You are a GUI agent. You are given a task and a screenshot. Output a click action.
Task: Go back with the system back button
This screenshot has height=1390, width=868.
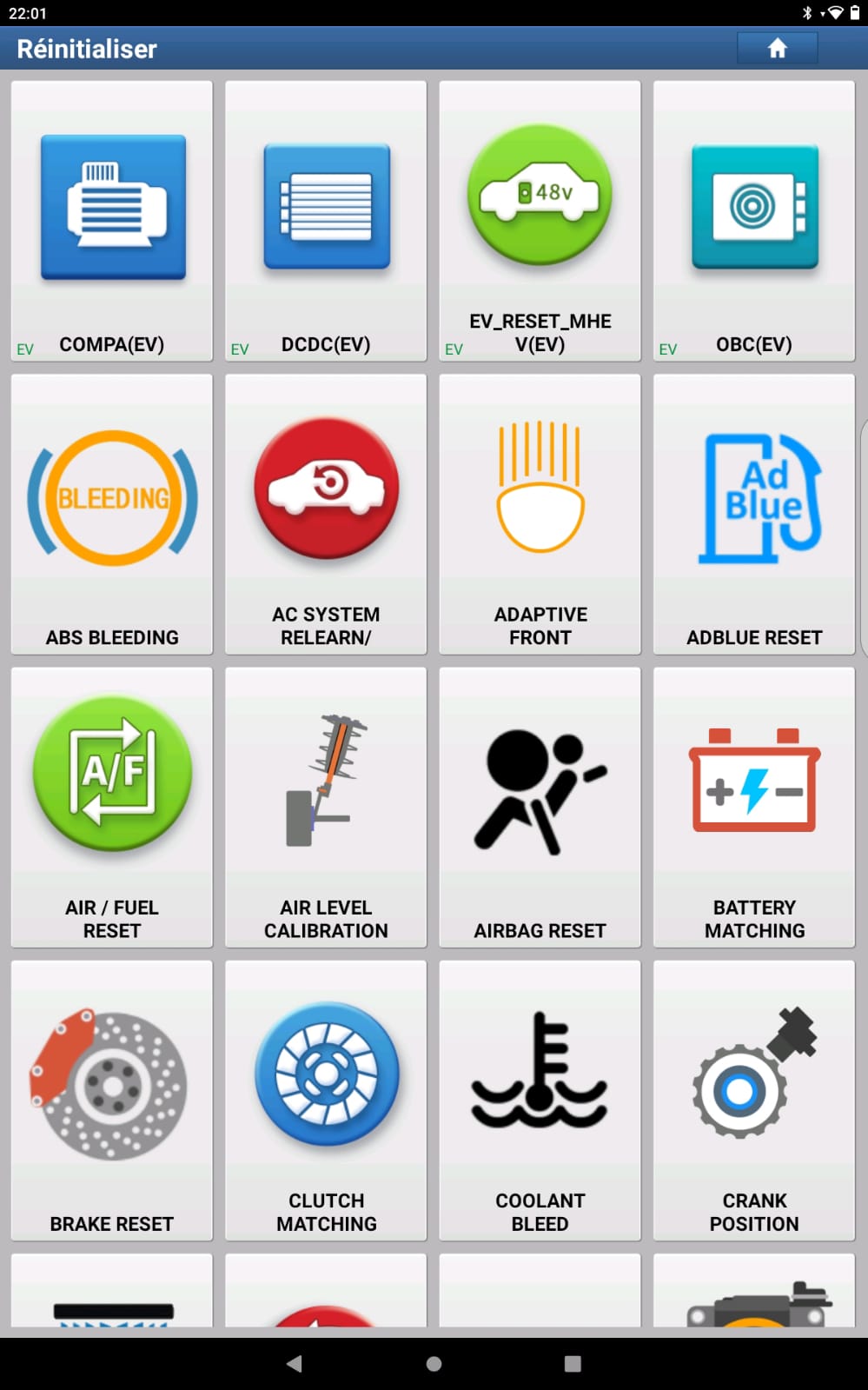point(295,1363)
